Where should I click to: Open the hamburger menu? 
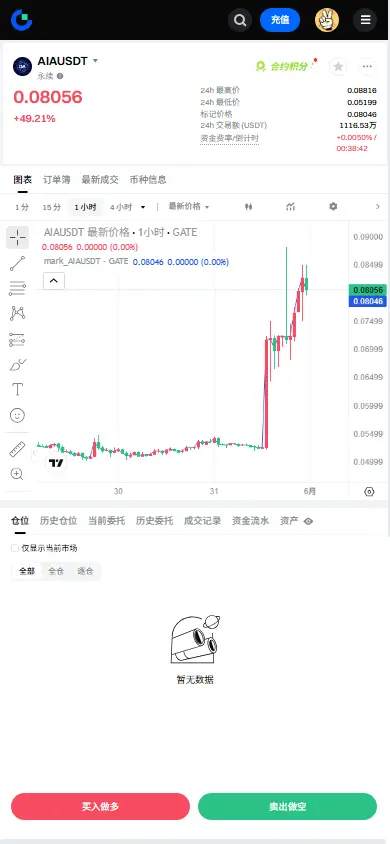coord(365,20)
